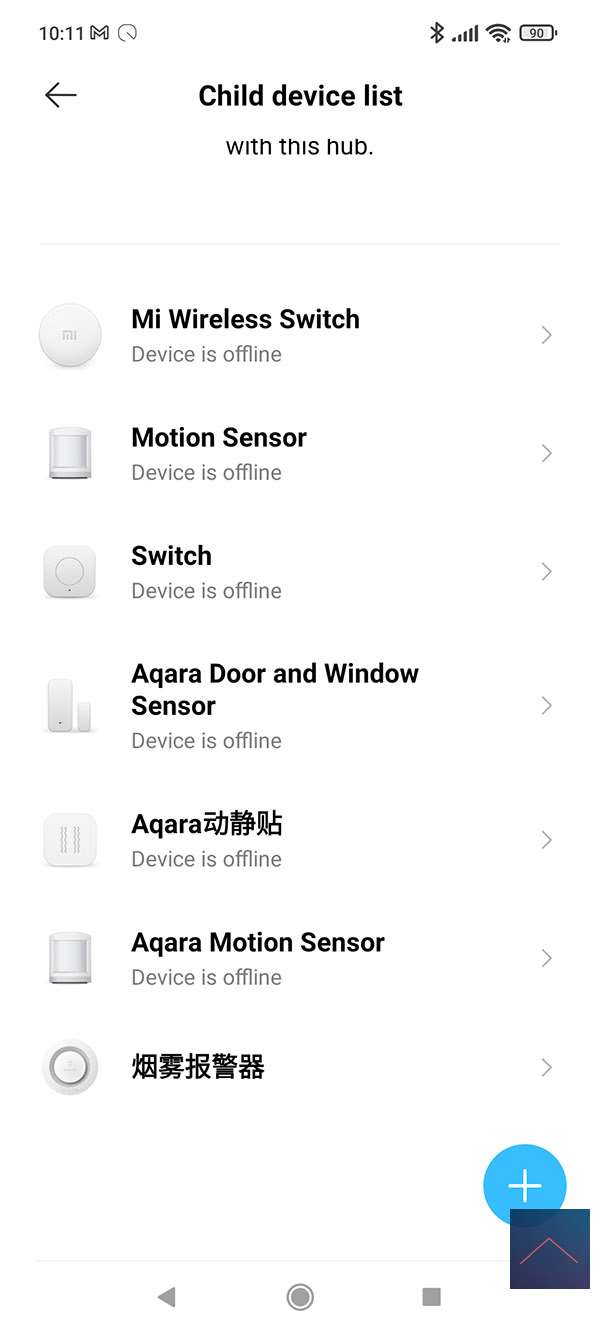The height and width of the screenshot is (1333, 600).
Task: Open the recent apps view
Action: coord(432,1297)
